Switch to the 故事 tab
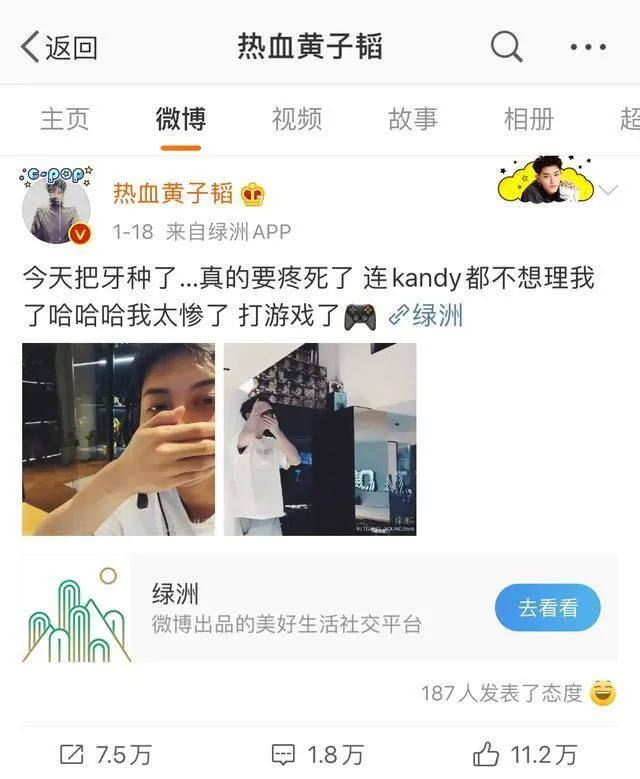Image resolution: width=640 pixels, height=779 pixels. click(x=412, y=119)
